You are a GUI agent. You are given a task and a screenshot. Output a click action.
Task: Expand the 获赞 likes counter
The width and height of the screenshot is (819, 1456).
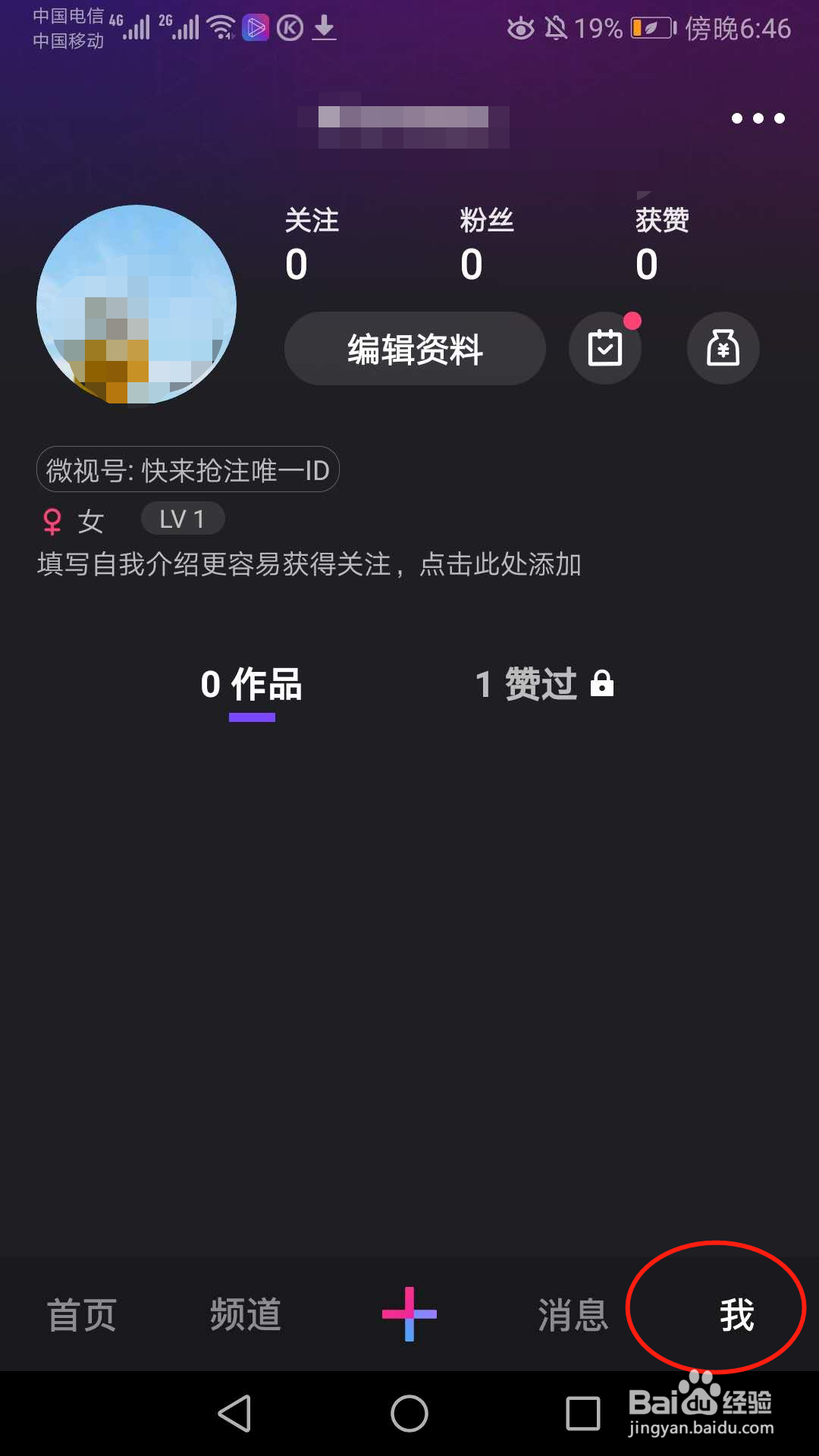661,243
